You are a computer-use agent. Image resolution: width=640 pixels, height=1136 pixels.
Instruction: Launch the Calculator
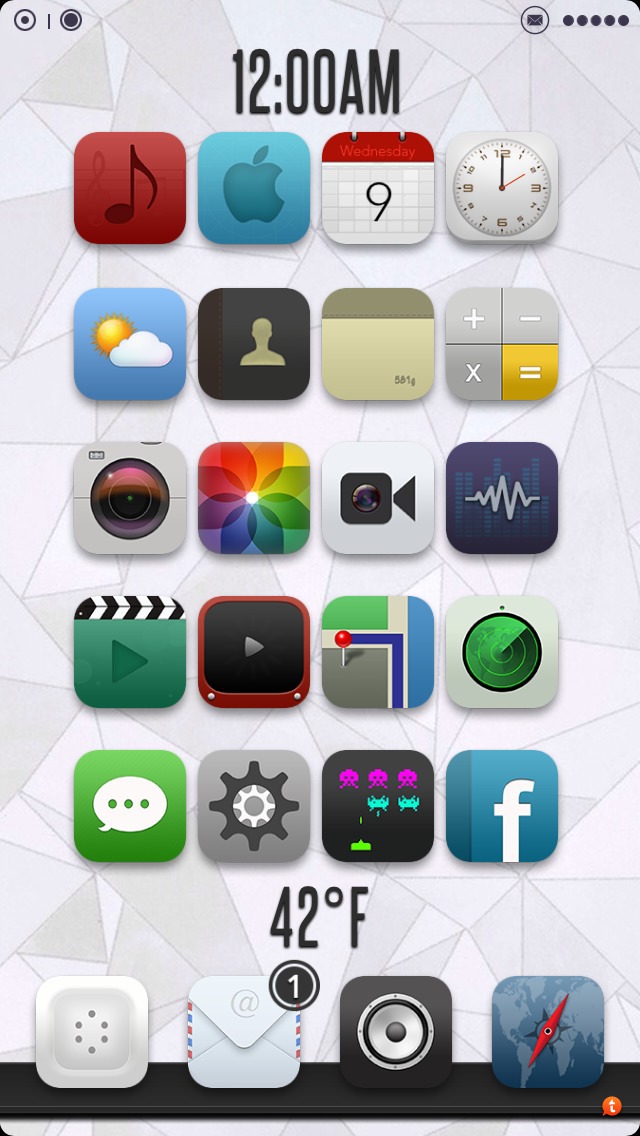(502, 344)
